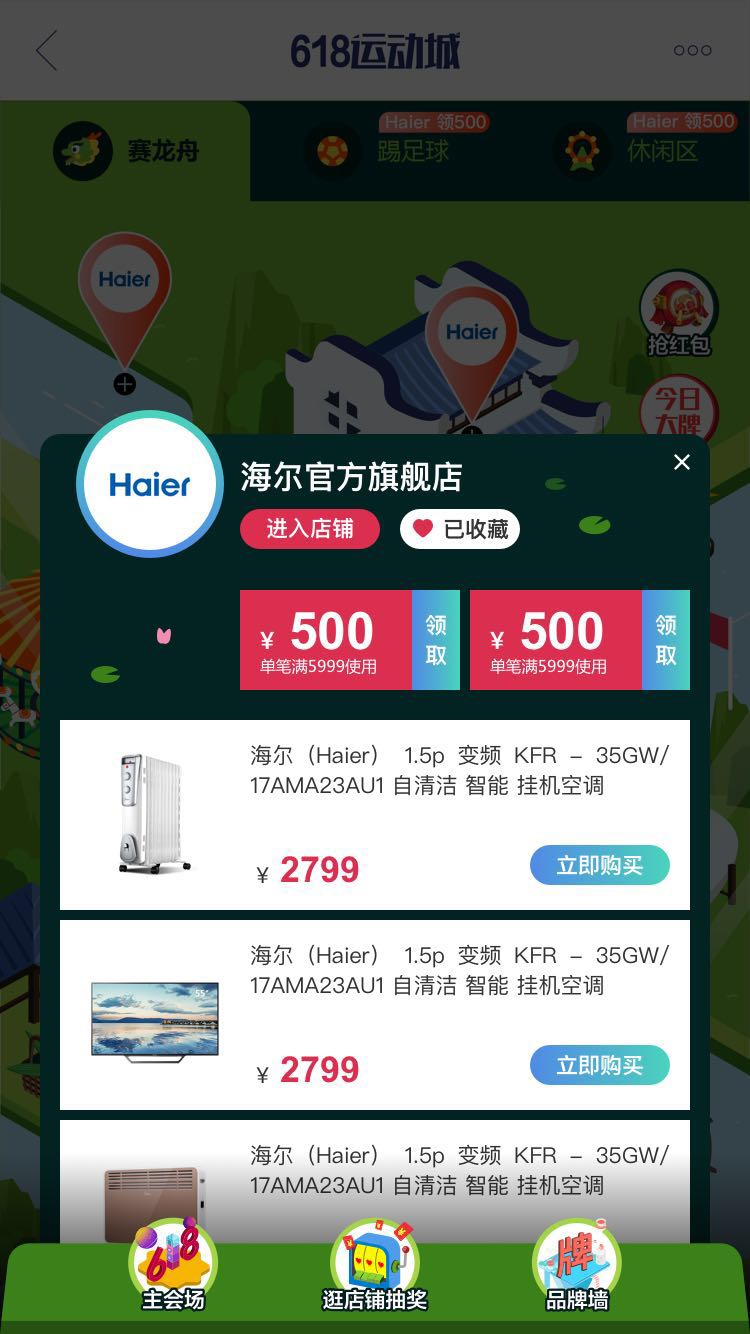The height and width of the screenshot is (1334, 750).
Task: Go back using the top-left arrow
Action: point(46,50)
